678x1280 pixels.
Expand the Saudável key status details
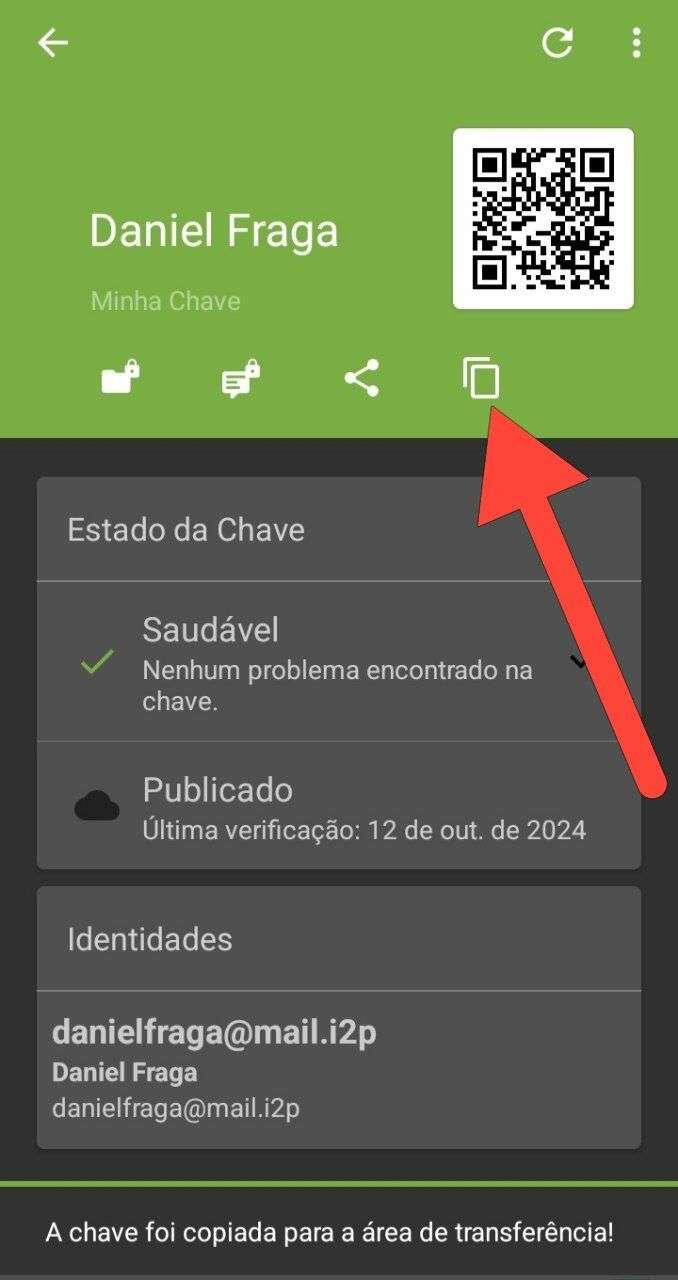(578, 661)
